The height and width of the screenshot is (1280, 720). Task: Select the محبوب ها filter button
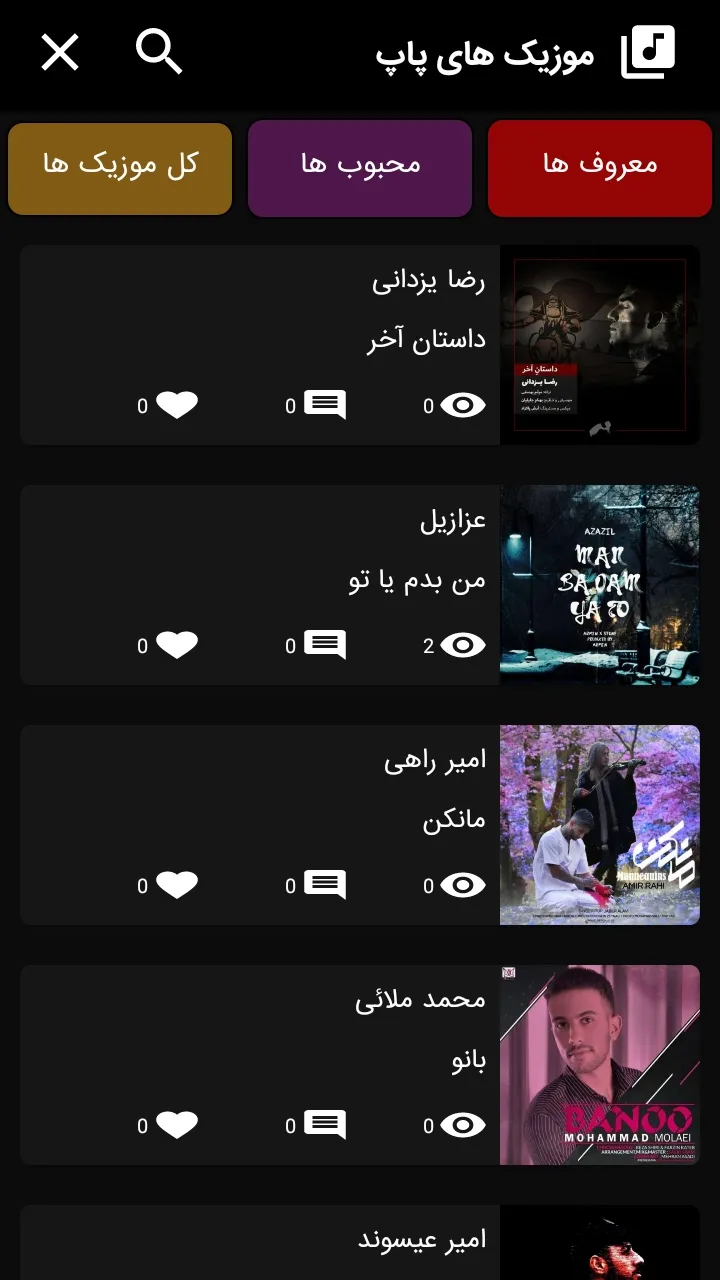click(x=360, y=167)
